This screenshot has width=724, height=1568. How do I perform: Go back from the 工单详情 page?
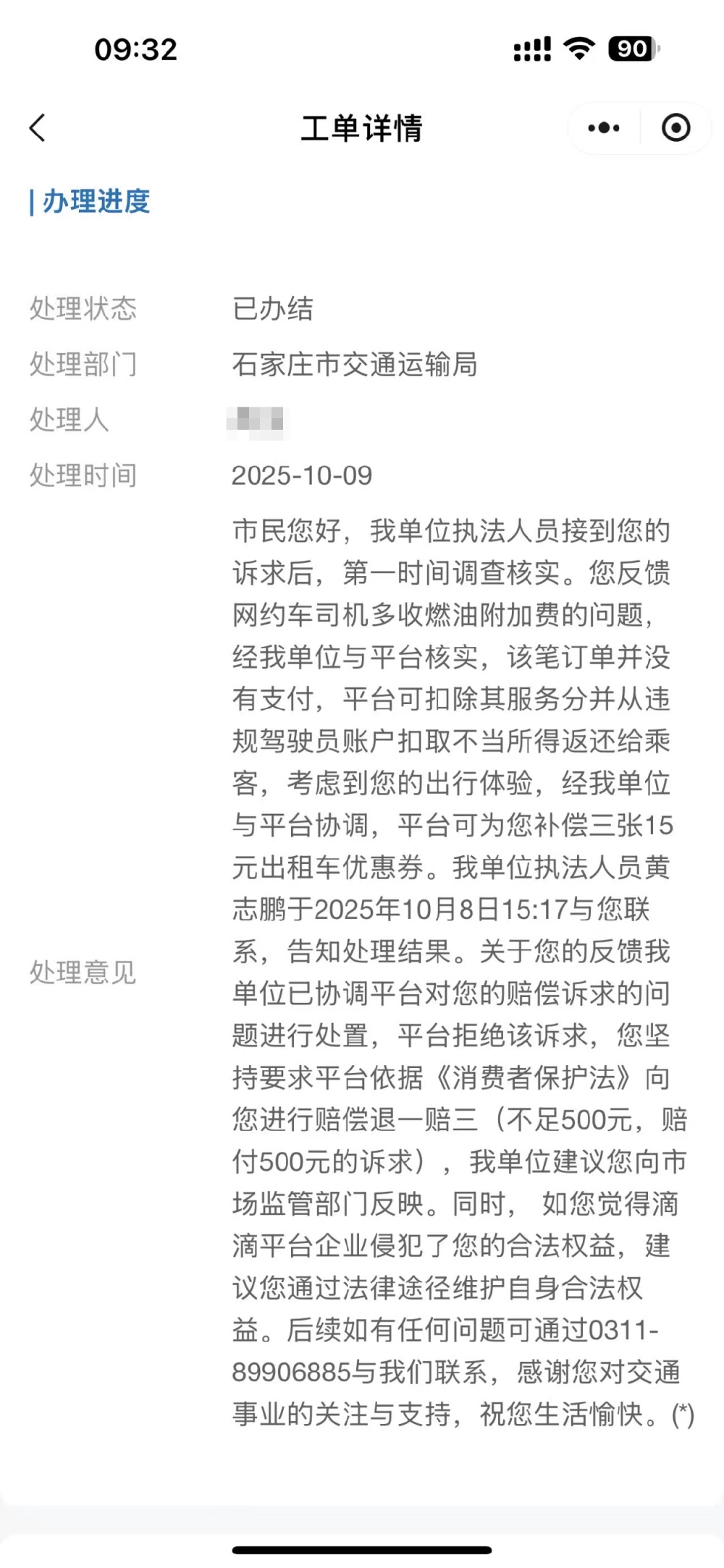38,128
